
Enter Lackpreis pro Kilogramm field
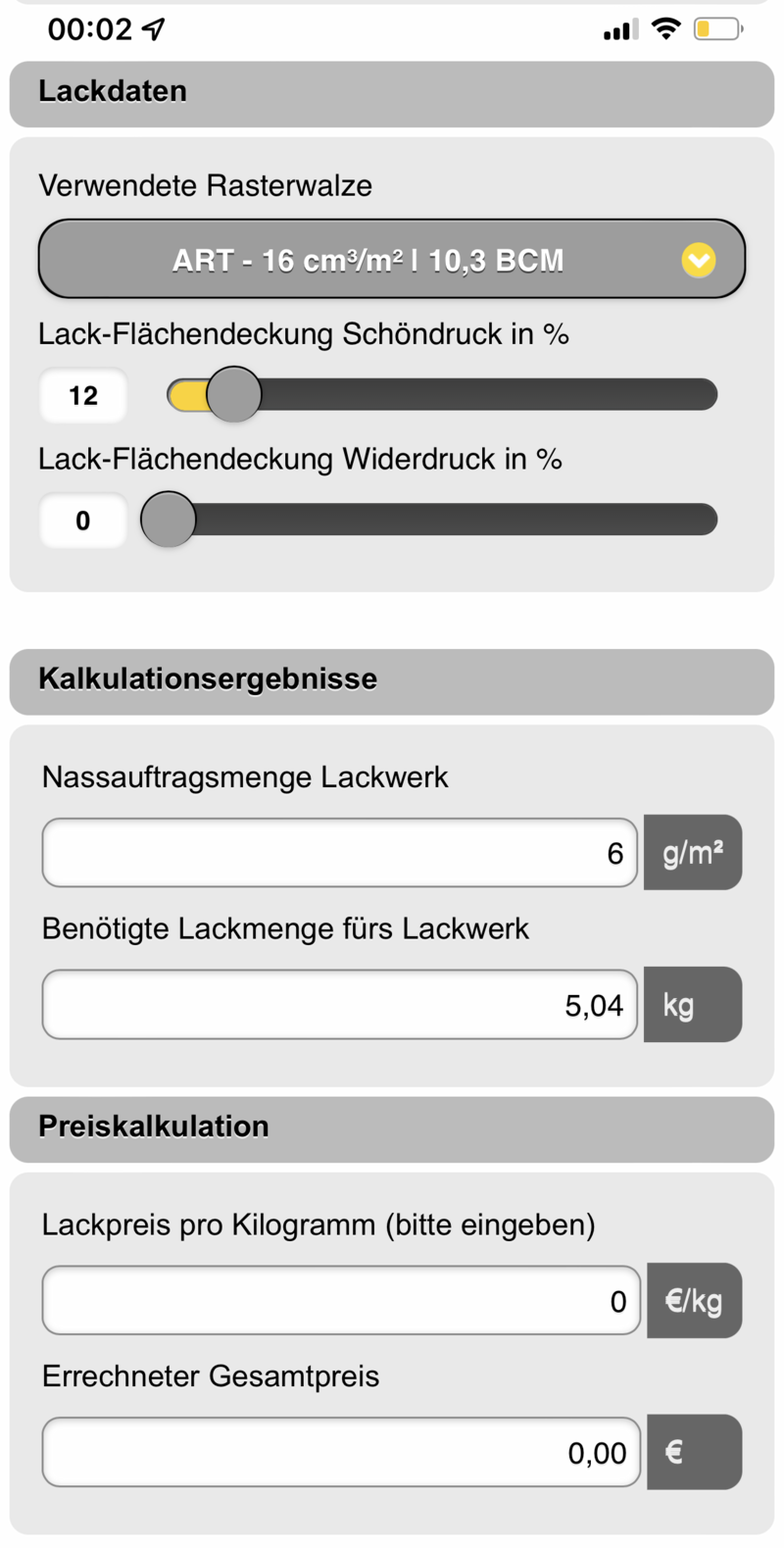tap(341, 1301)
